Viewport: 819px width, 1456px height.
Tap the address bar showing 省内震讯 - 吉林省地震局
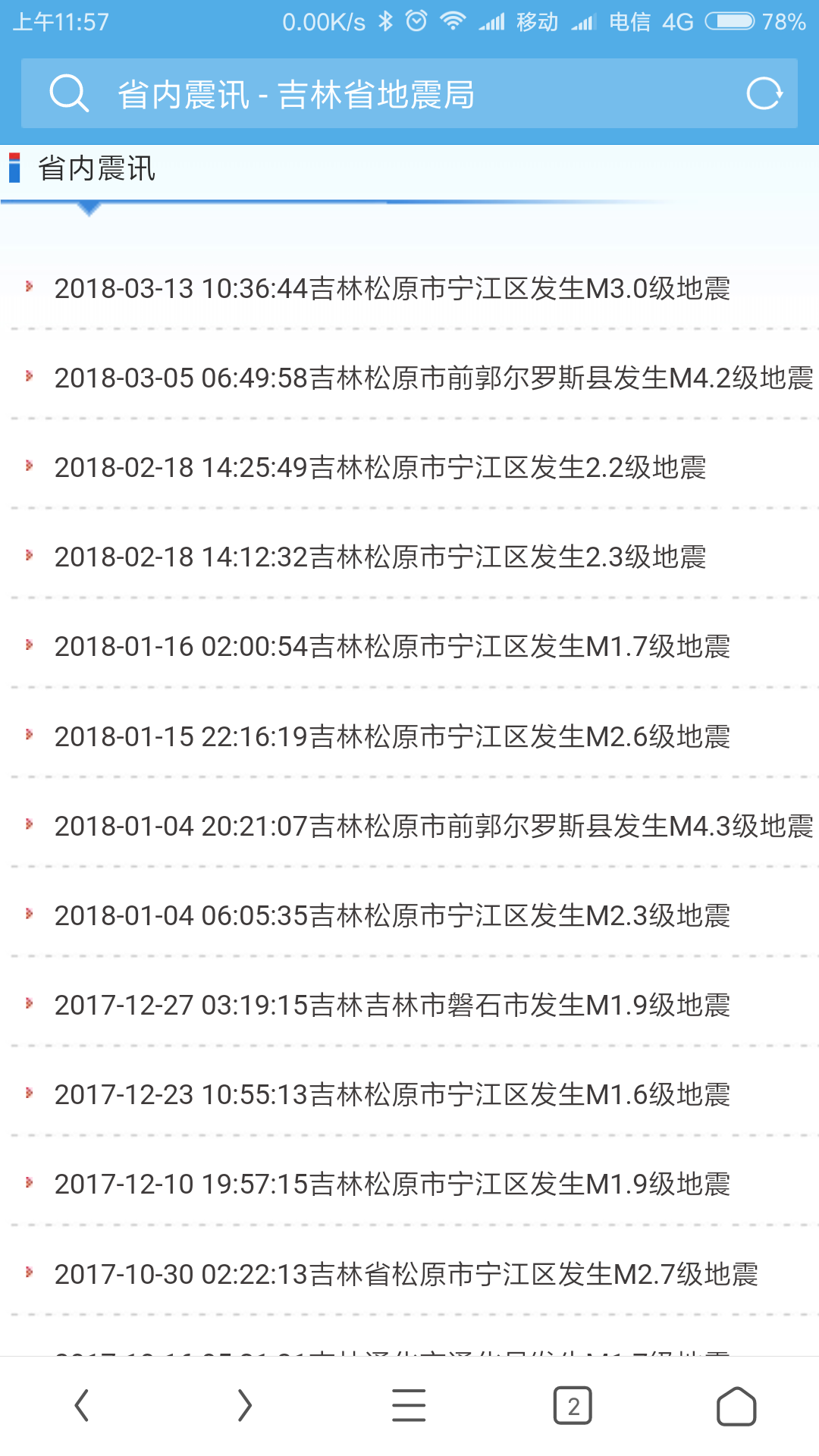point(379,94)
